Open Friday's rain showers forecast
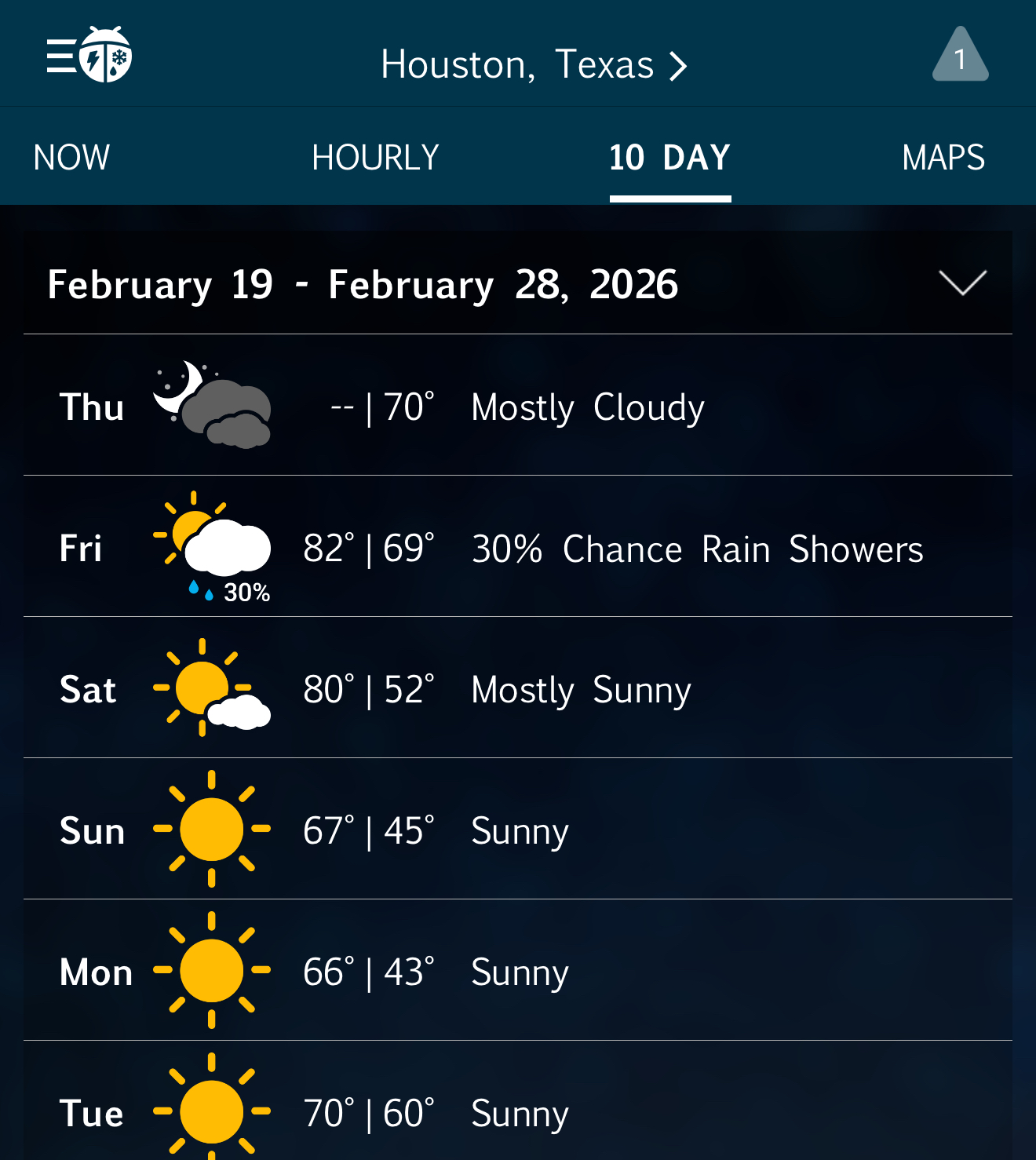1036x1160 pixels. [x=518, y=547]
